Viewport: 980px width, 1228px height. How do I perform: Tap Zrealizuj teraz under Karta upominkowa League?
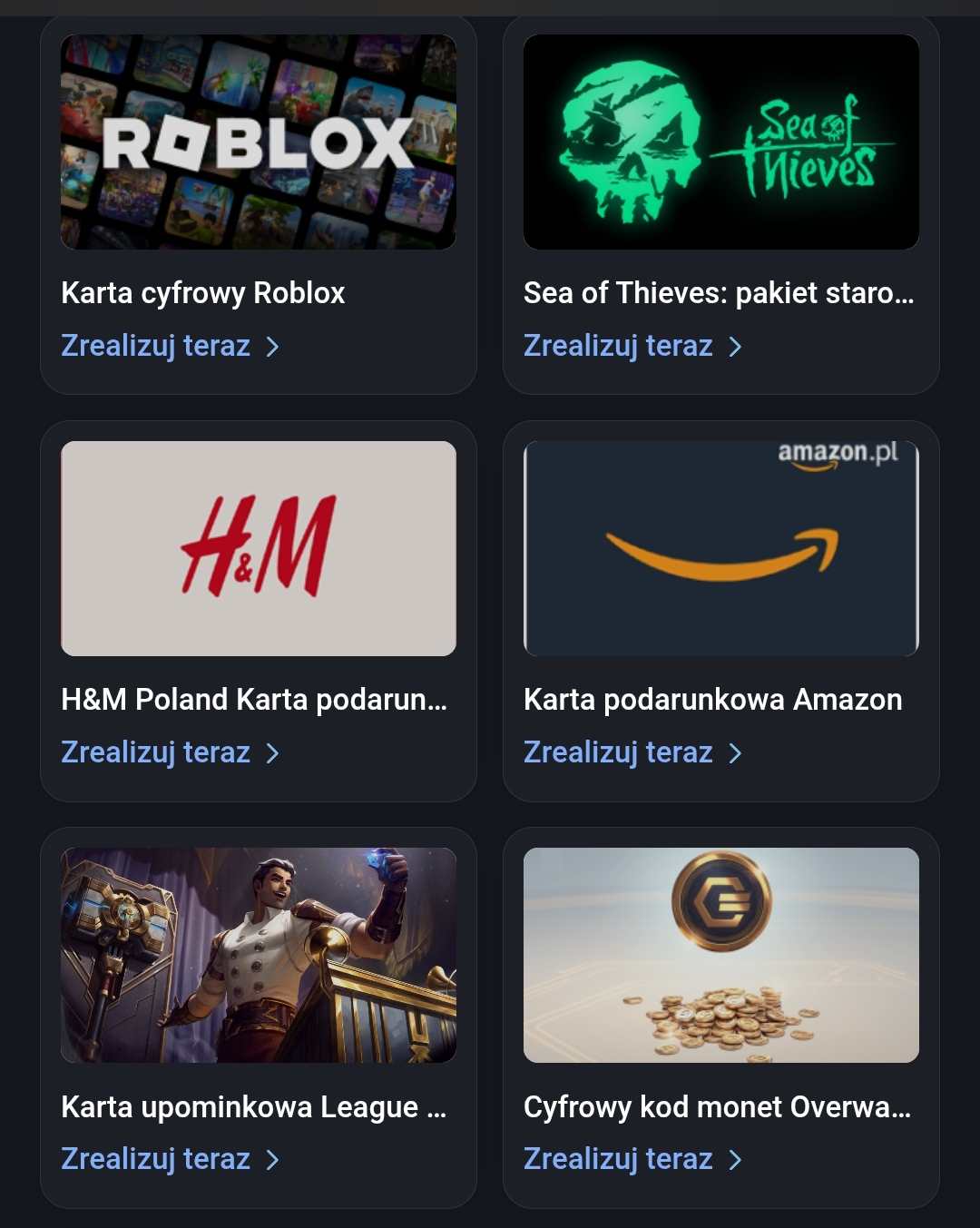[x=170, y=1159]
